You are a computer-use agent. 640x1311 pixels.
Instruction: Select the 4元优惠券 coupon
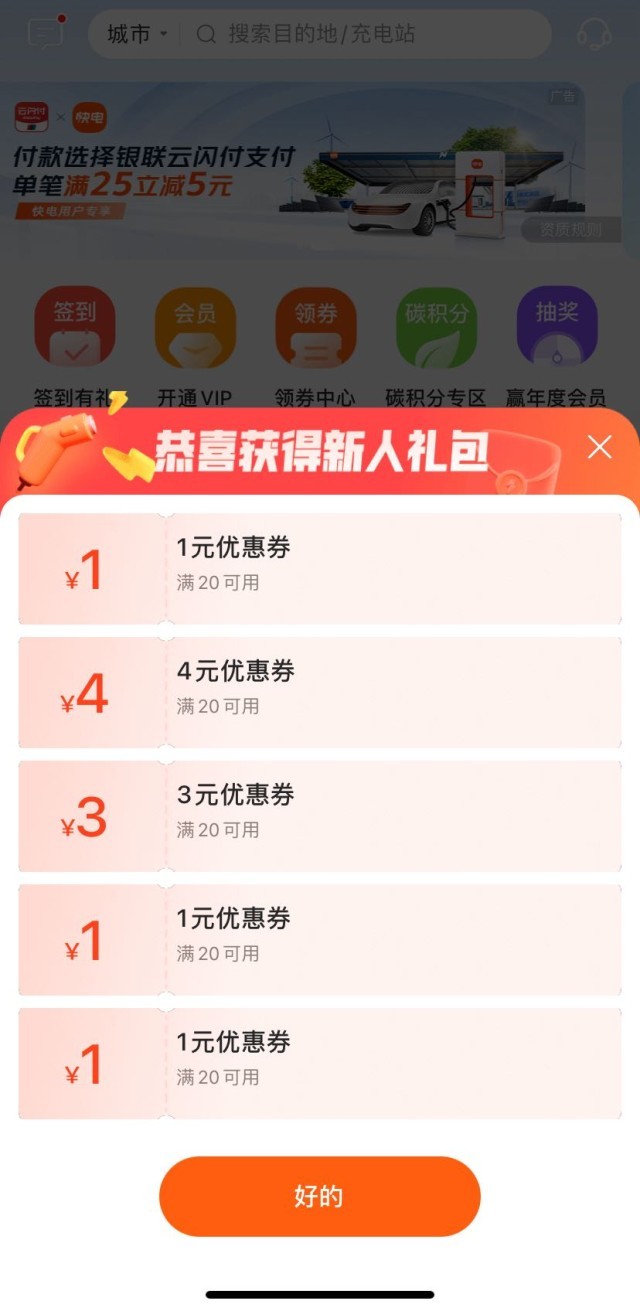click(x=319, y=692)
